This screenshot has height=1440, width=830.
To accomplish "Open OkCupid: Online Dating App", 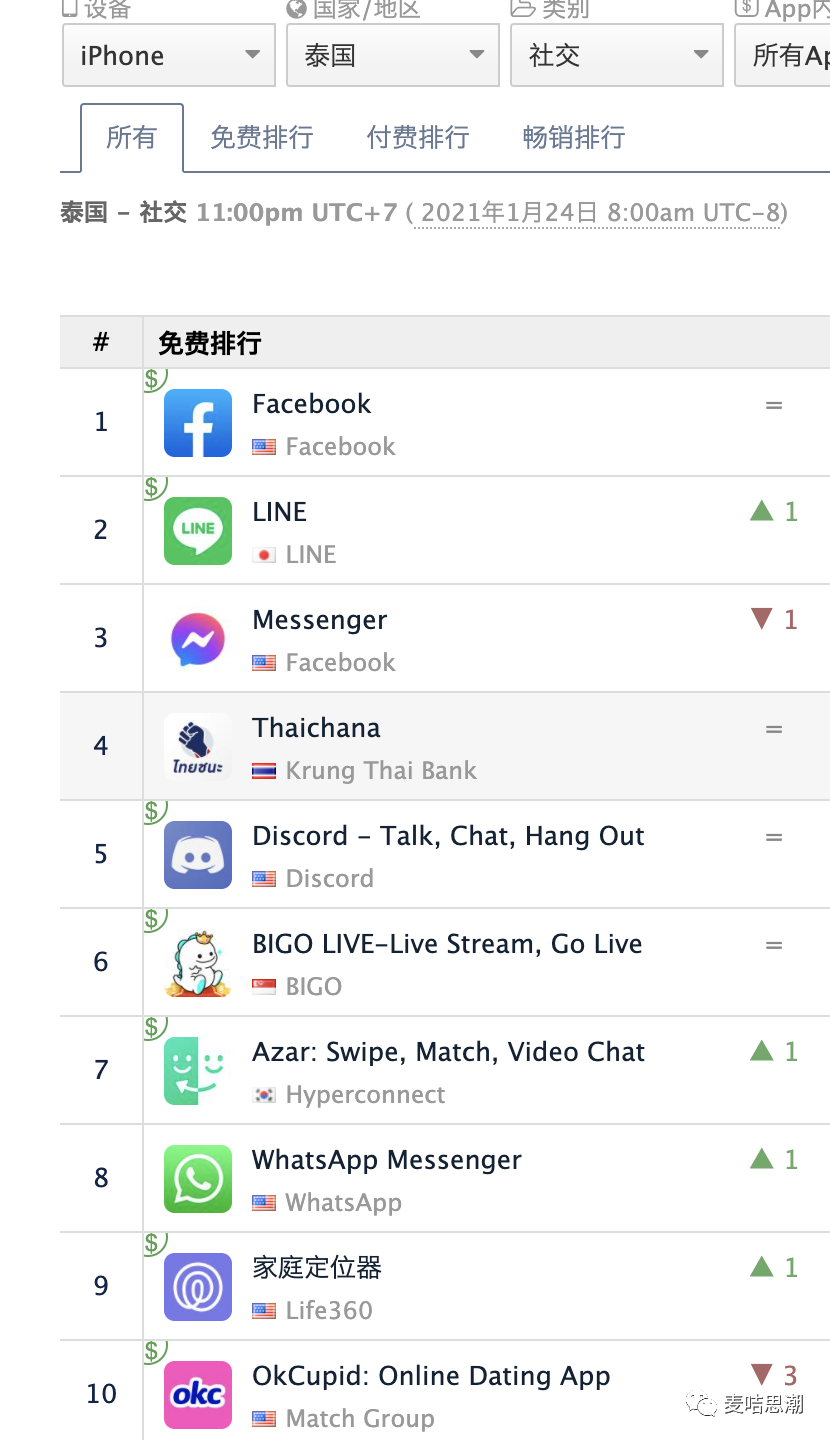I will (x=430, y=1376).
